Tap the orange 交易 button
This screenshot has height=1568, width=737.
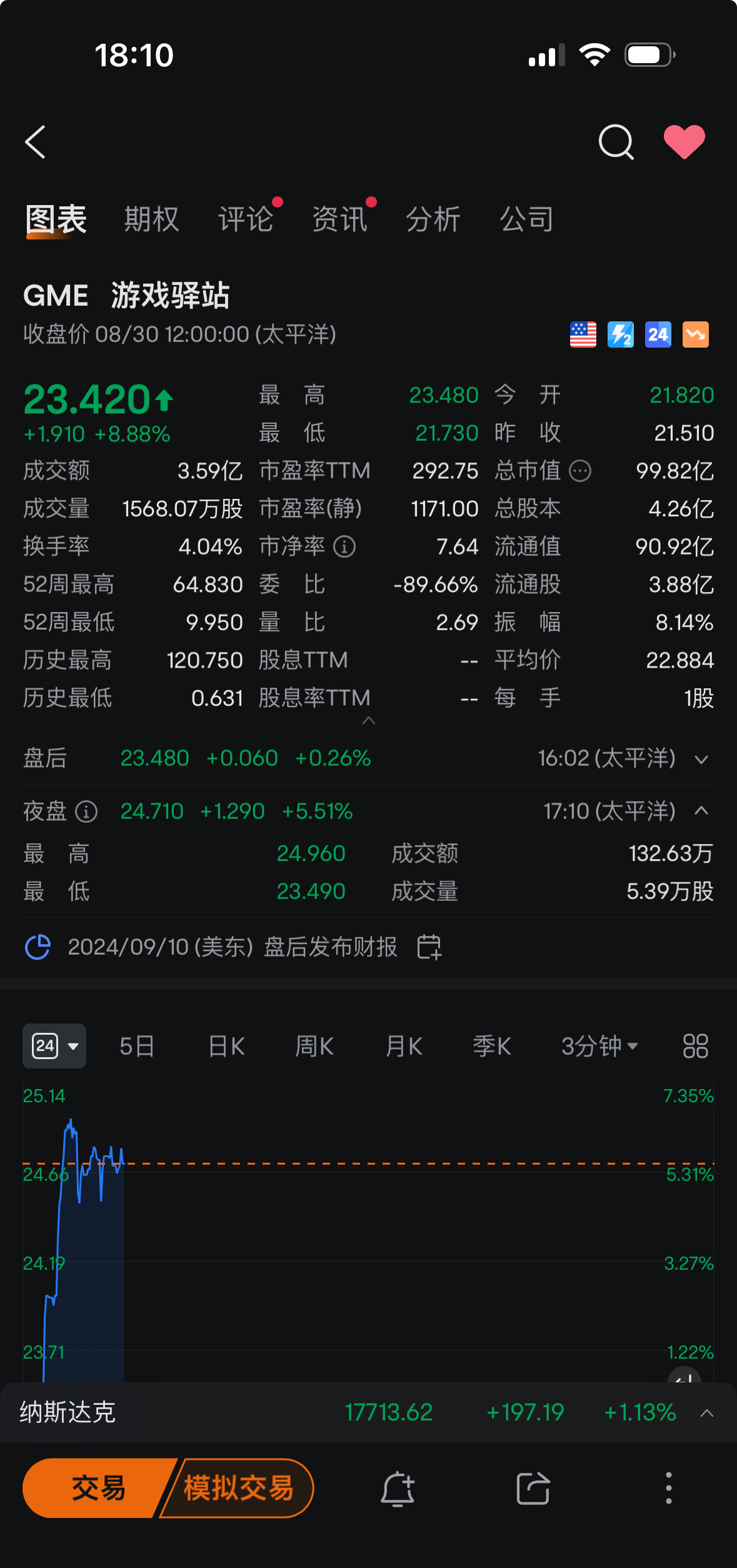point(98,1488)
